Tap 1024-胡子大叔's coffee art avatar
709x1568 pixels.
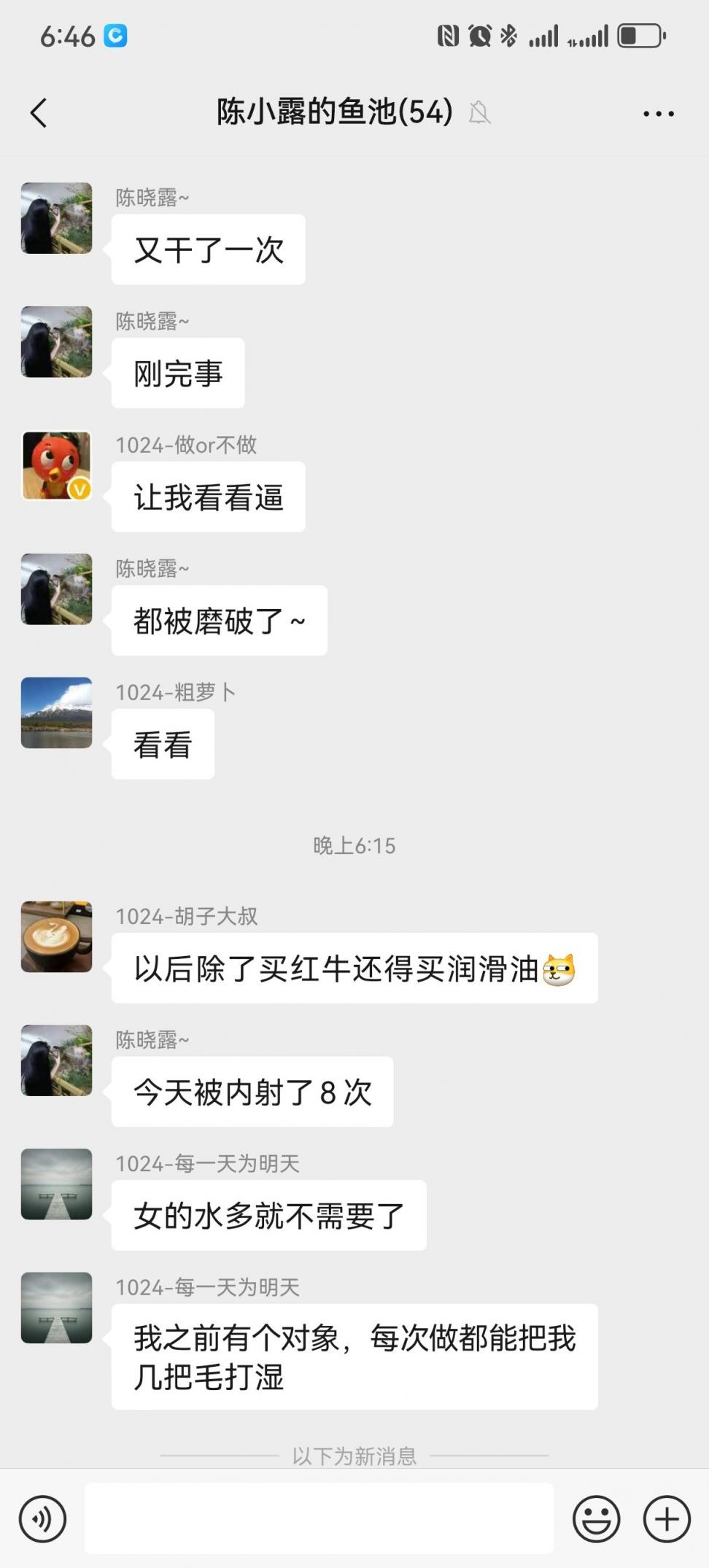pyautogui.click(x=56, y=938)
